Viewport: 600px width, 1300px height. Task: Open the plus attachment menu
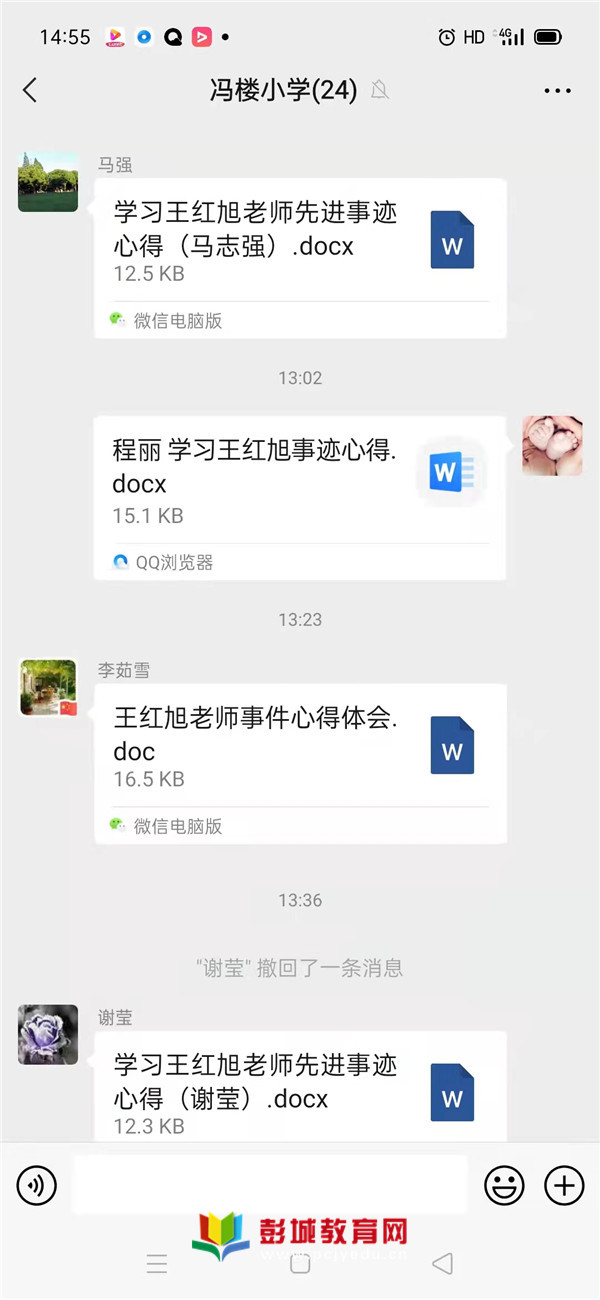click(564, 1186)
